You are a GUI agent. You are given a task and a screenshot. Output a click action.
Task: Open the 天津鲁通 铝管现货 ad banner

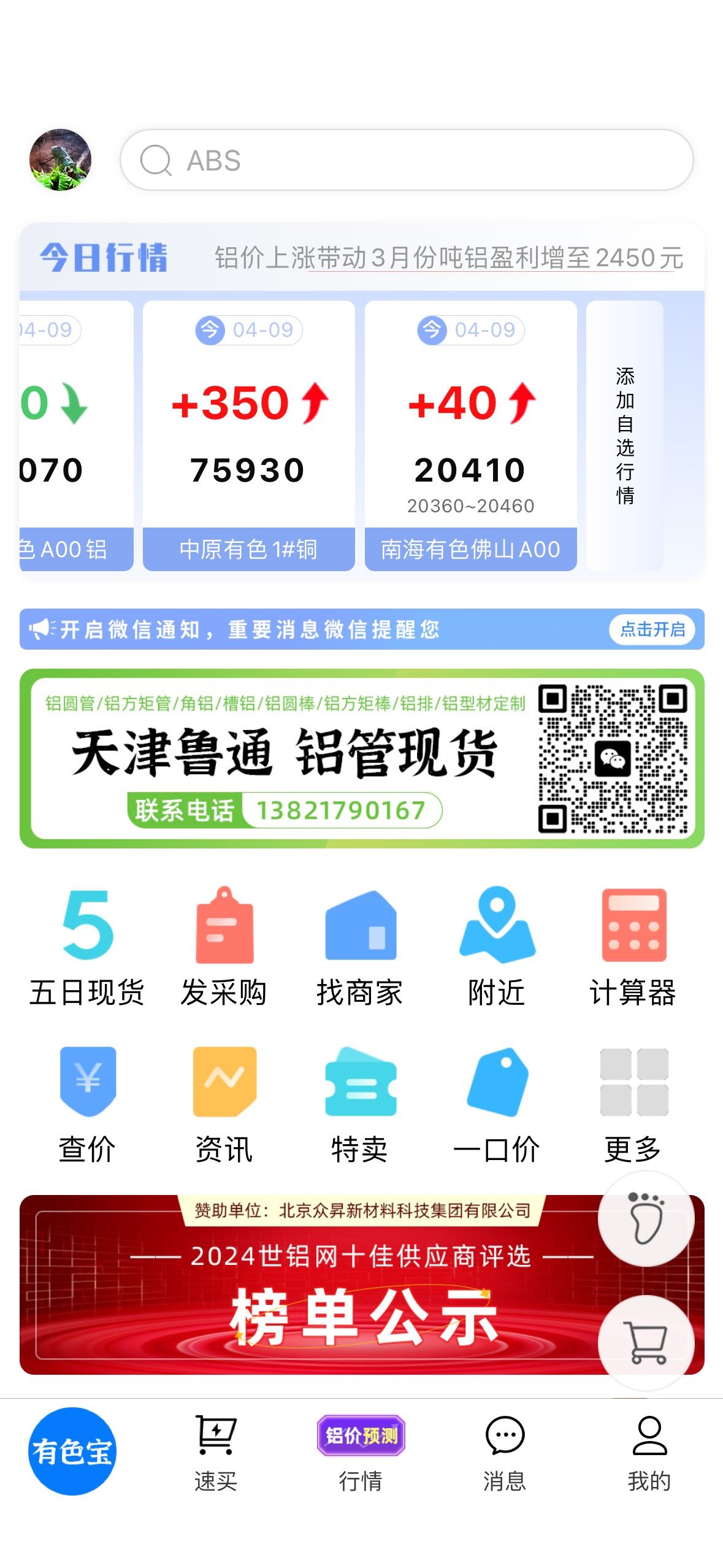coord(362,759)
